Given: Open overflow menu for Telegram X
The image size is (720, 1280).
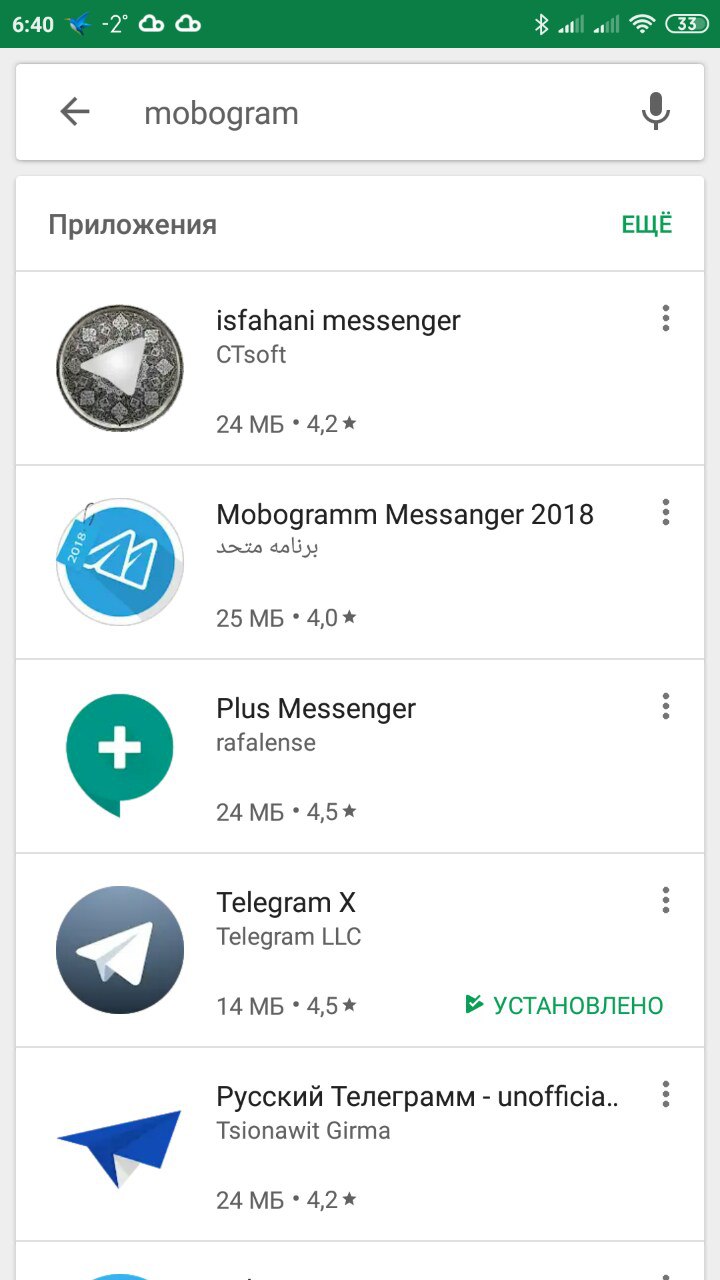Looking at the screenshot, I should point(665,902).
